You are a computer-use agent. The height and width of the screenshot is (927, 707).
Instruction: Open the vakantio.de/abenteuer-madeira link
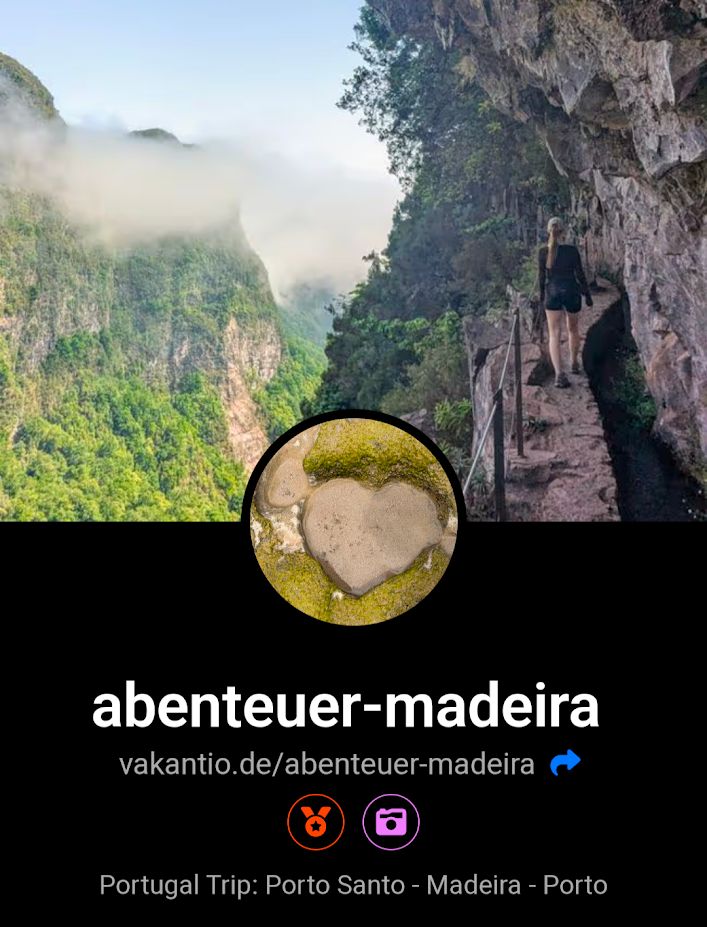326,765
